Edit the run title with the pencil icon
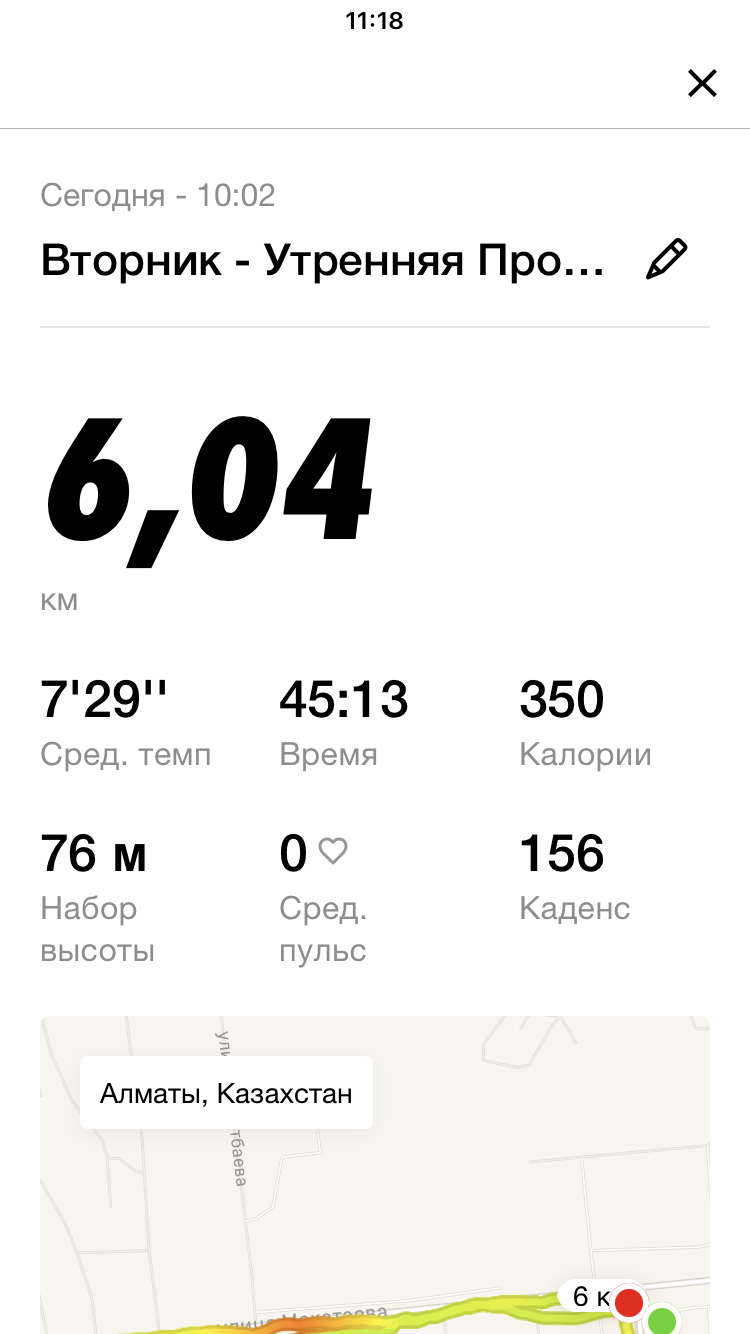This screenshot has width=750, height=1334. [x=667, y=260]
